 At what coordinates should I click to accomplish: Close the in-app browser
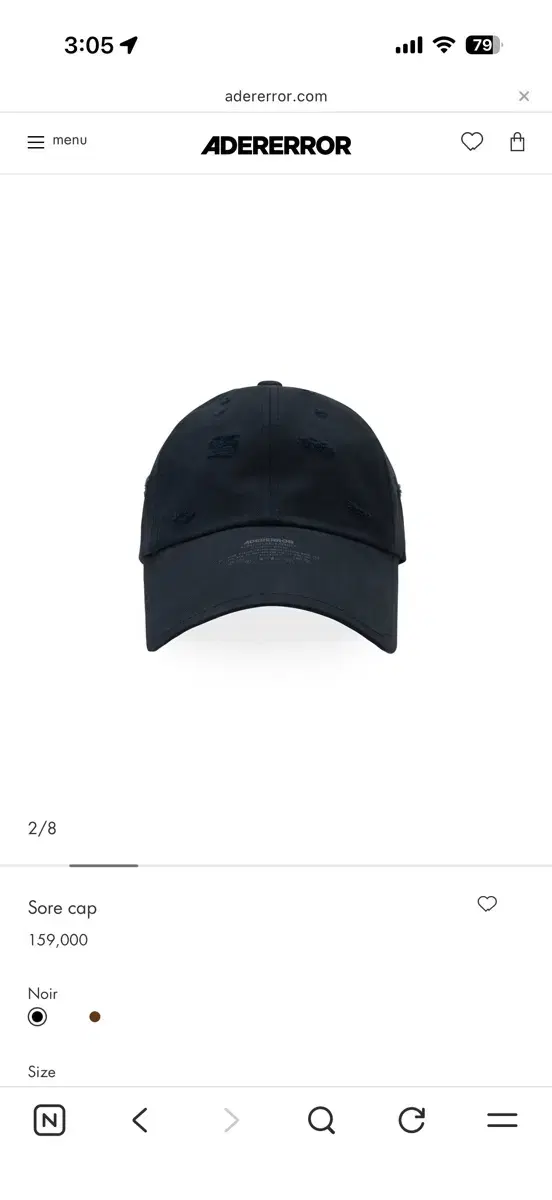[524, 96]
